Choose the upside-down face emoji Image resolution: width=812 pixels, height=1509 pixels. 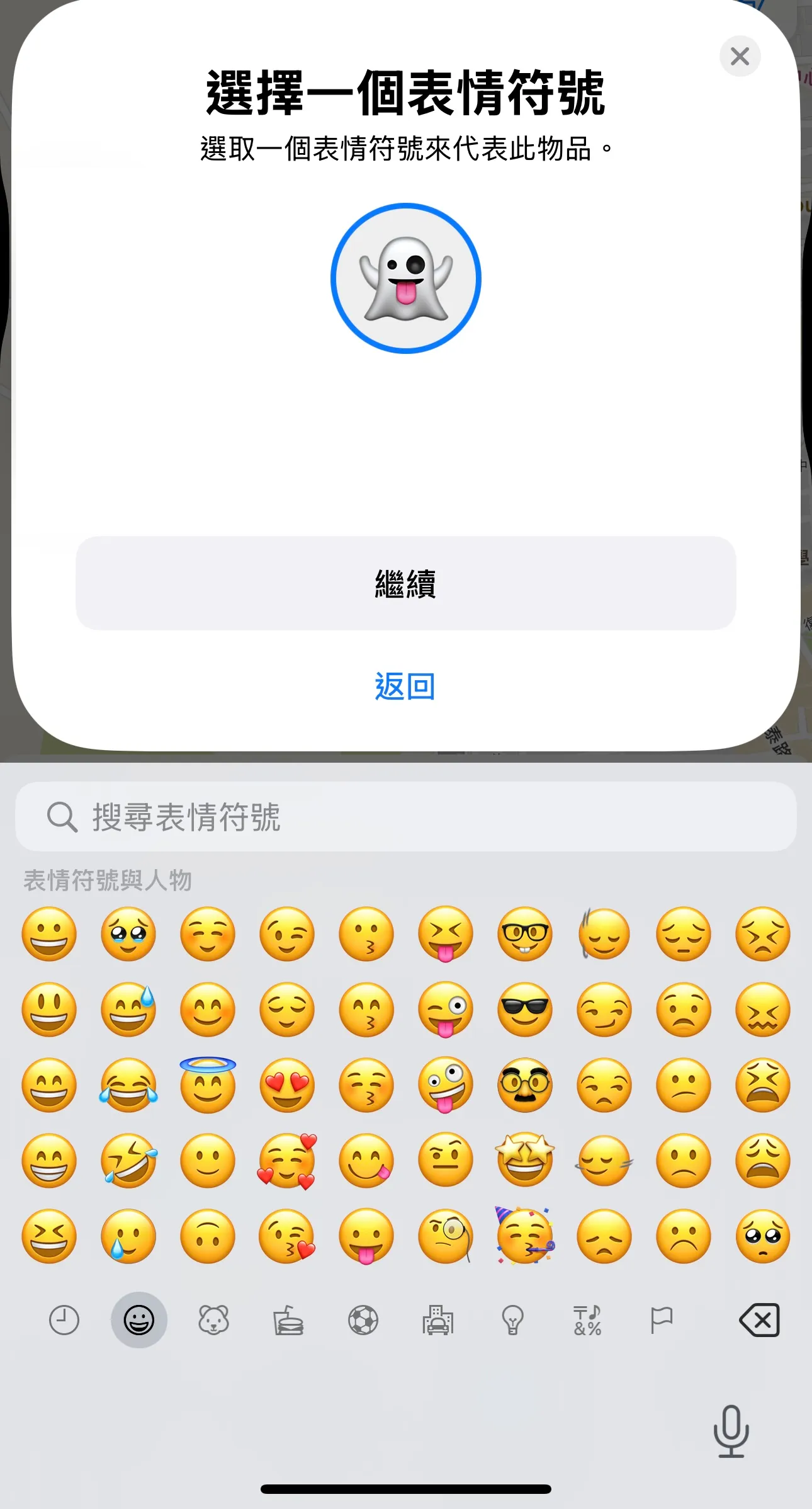208,1236
